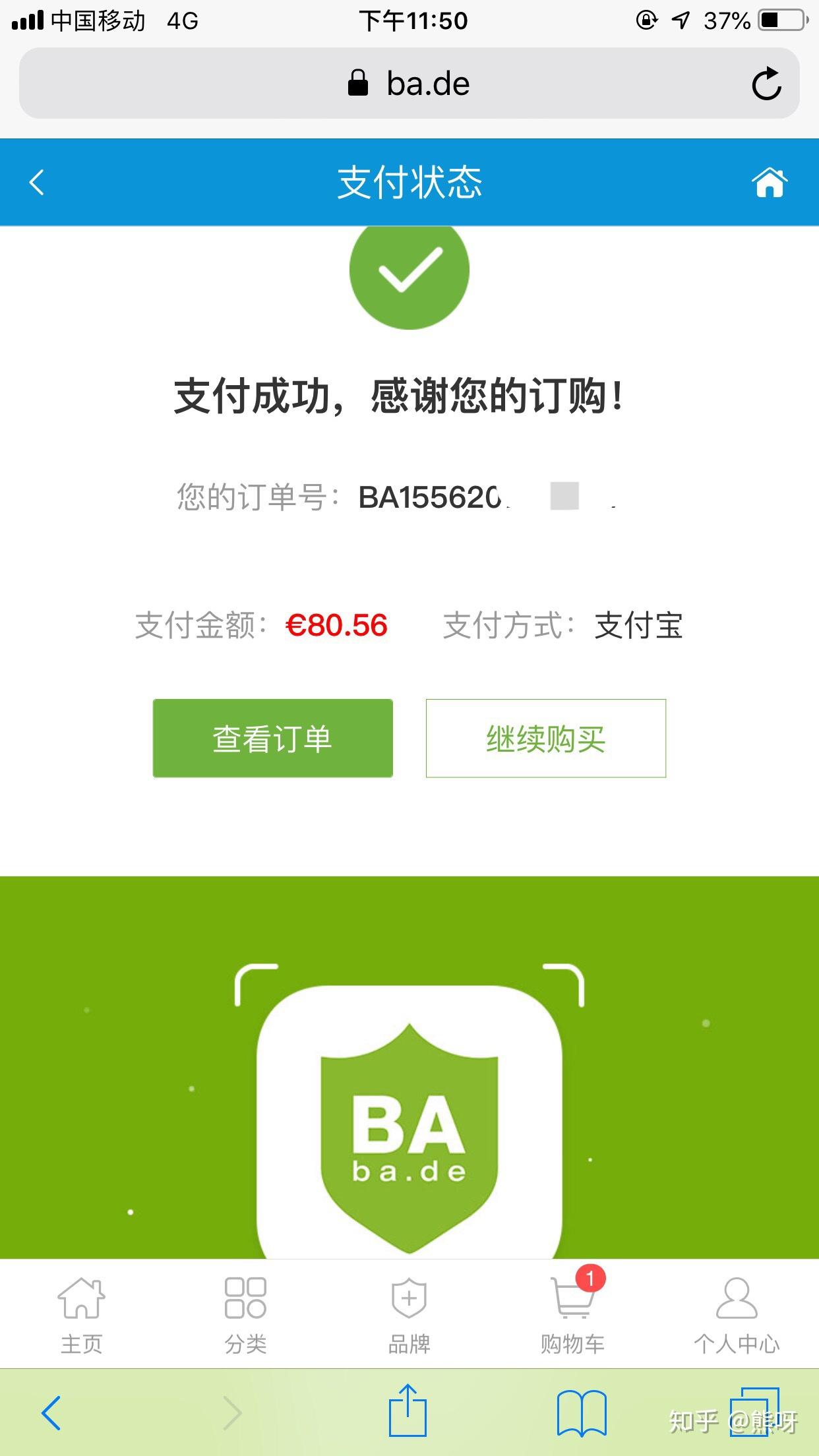Go to the 品牌 tab
This screenshot has height=1456, width=819.
click(x=409, y=1314)
